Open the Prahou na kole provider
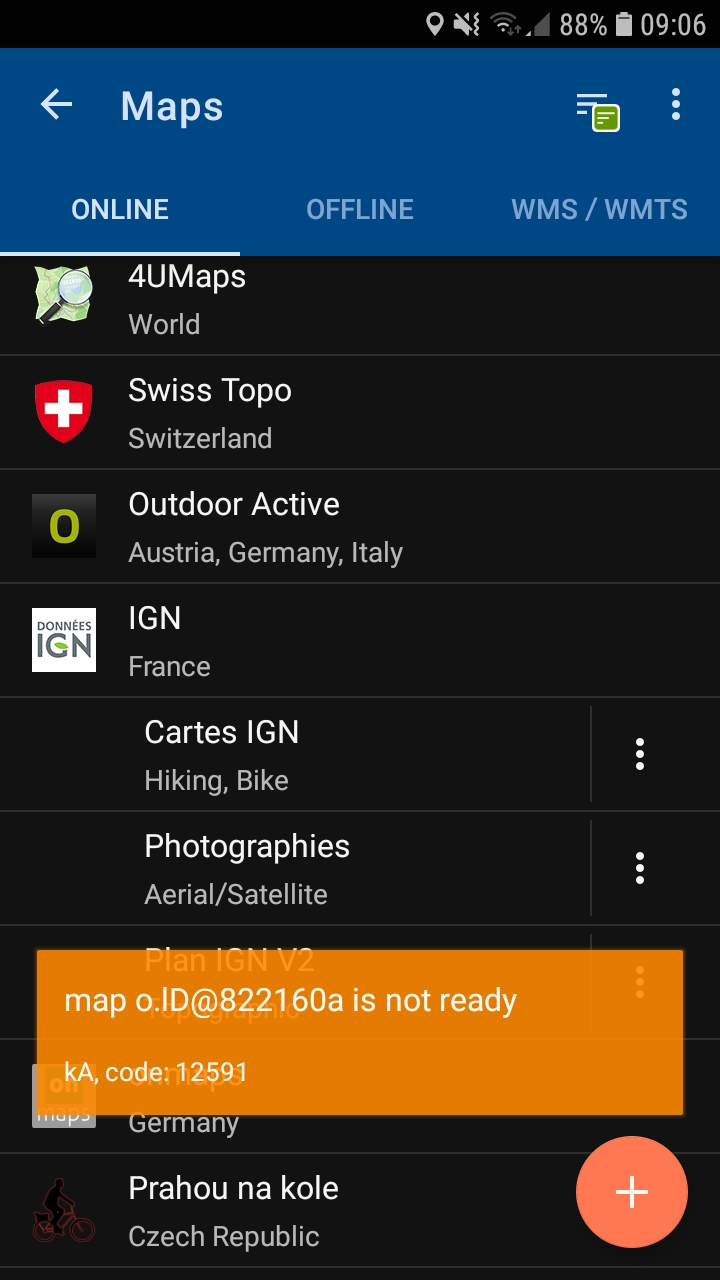 pos(300,1211)
